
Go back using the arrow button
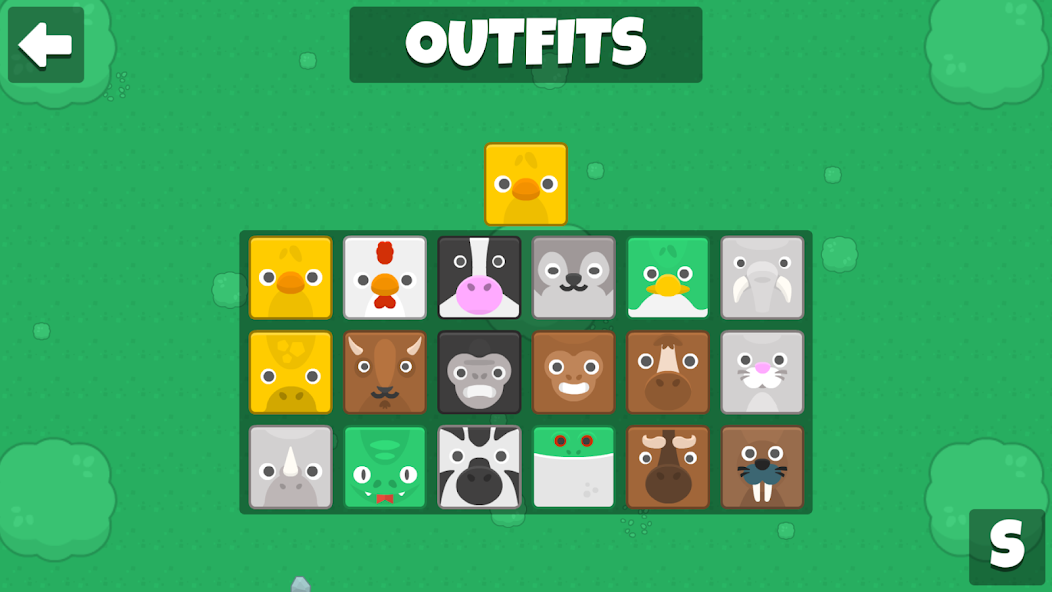click(x=46, y=45)
